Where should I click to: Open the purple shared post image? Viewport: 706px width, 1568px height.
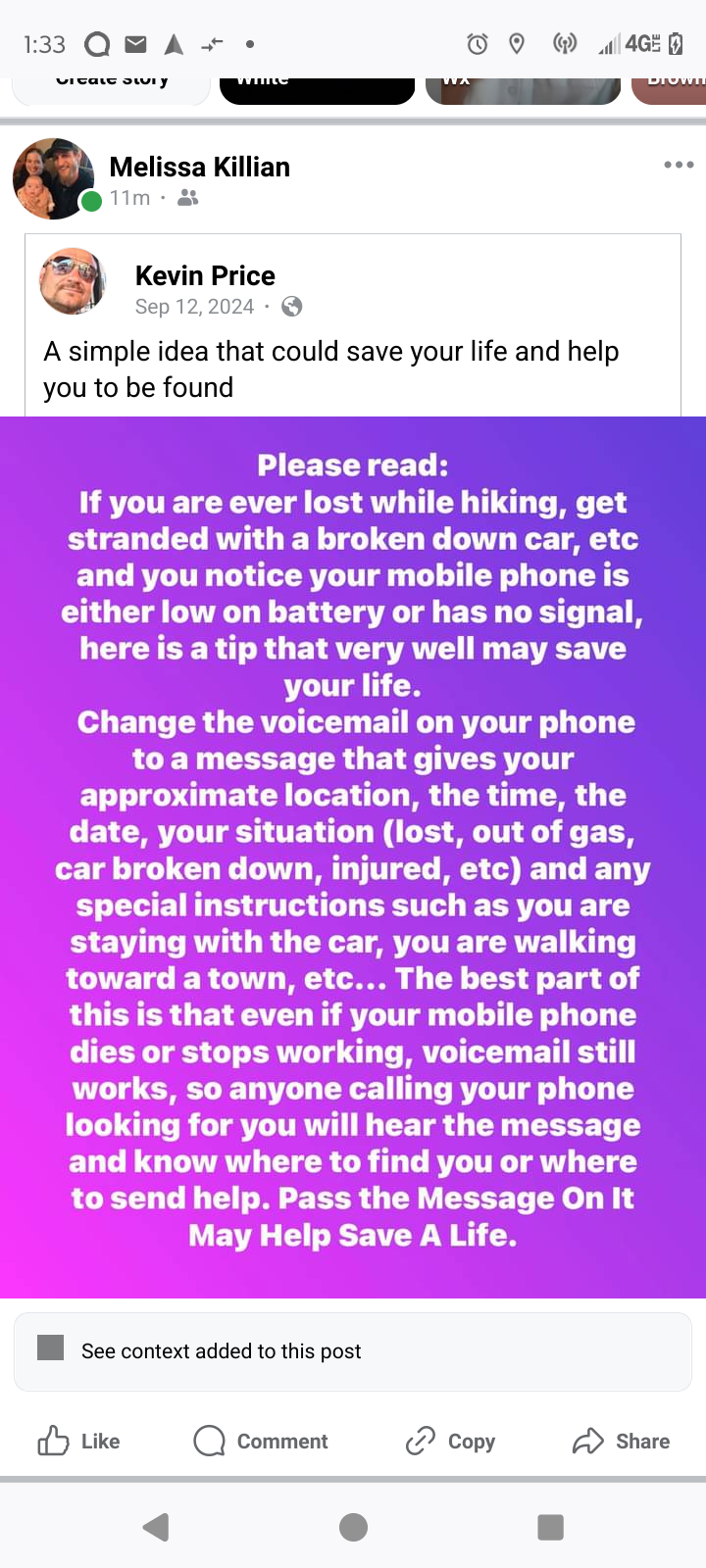(x=353, y=857)
